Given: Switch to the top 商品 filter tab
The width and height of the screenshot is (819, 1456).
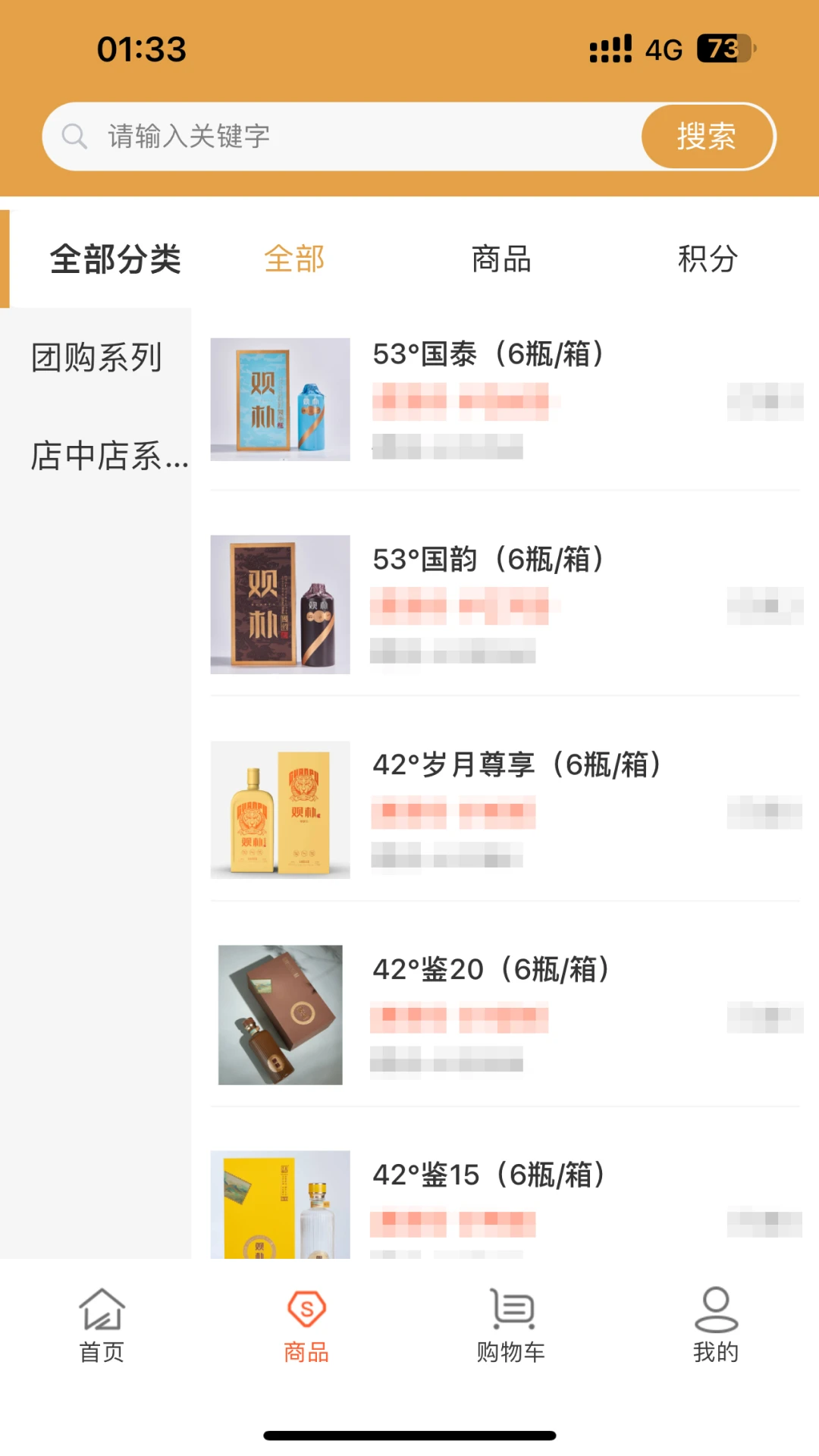Looking at the screenshot, I should (500, 259).
